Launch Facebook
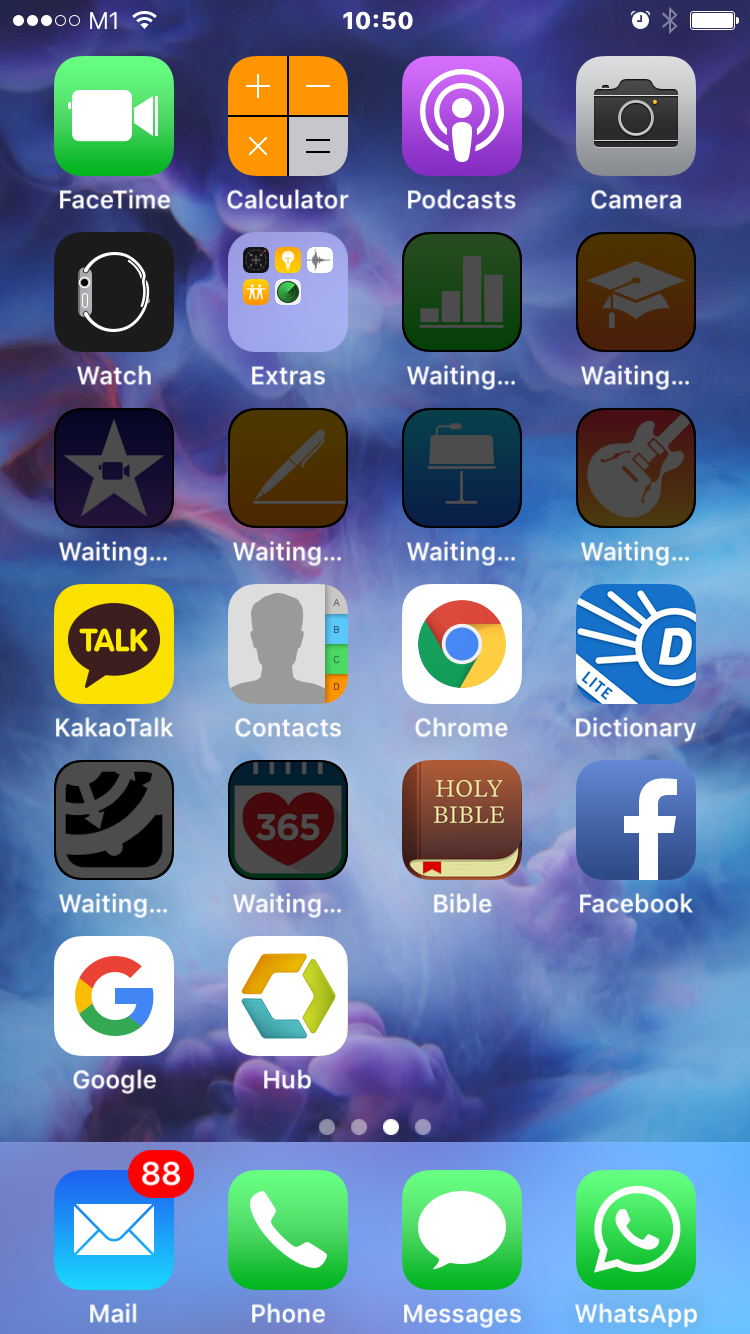 [636, 820]
